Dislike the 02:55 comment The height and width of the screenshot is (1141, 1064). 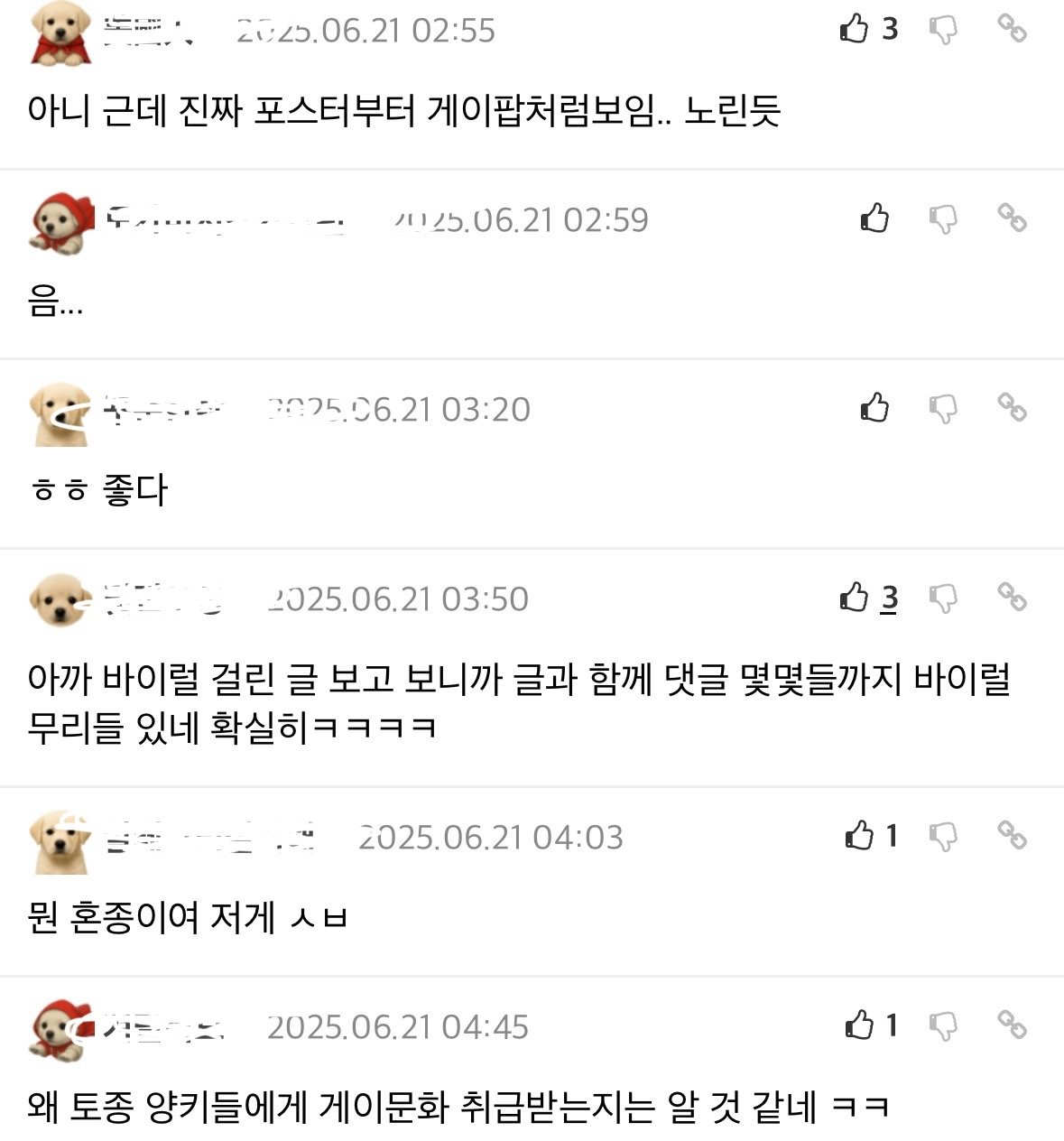(x=943, y=31)
